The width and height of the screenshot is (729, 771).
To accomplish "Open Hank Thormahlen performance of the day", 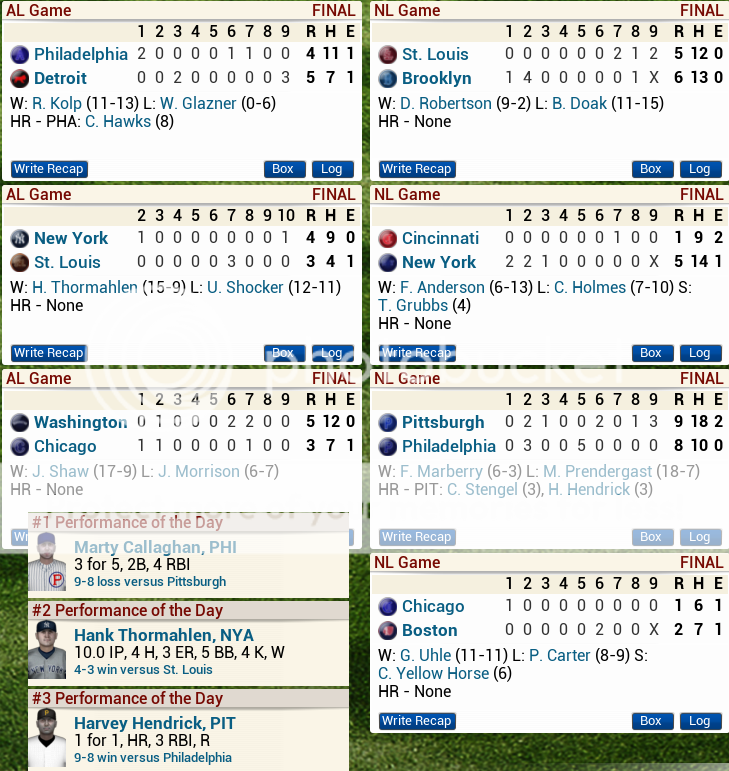I will pos(163,635).
